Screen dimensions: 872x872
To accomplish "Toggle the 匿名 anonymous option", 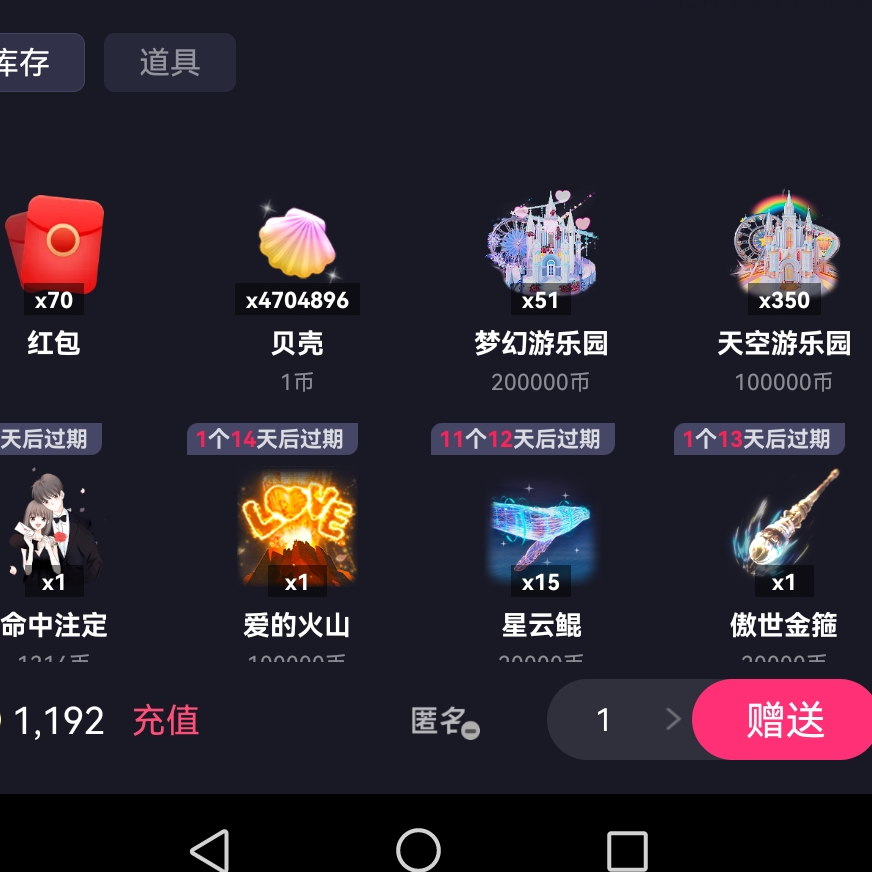I will [444, 721].
